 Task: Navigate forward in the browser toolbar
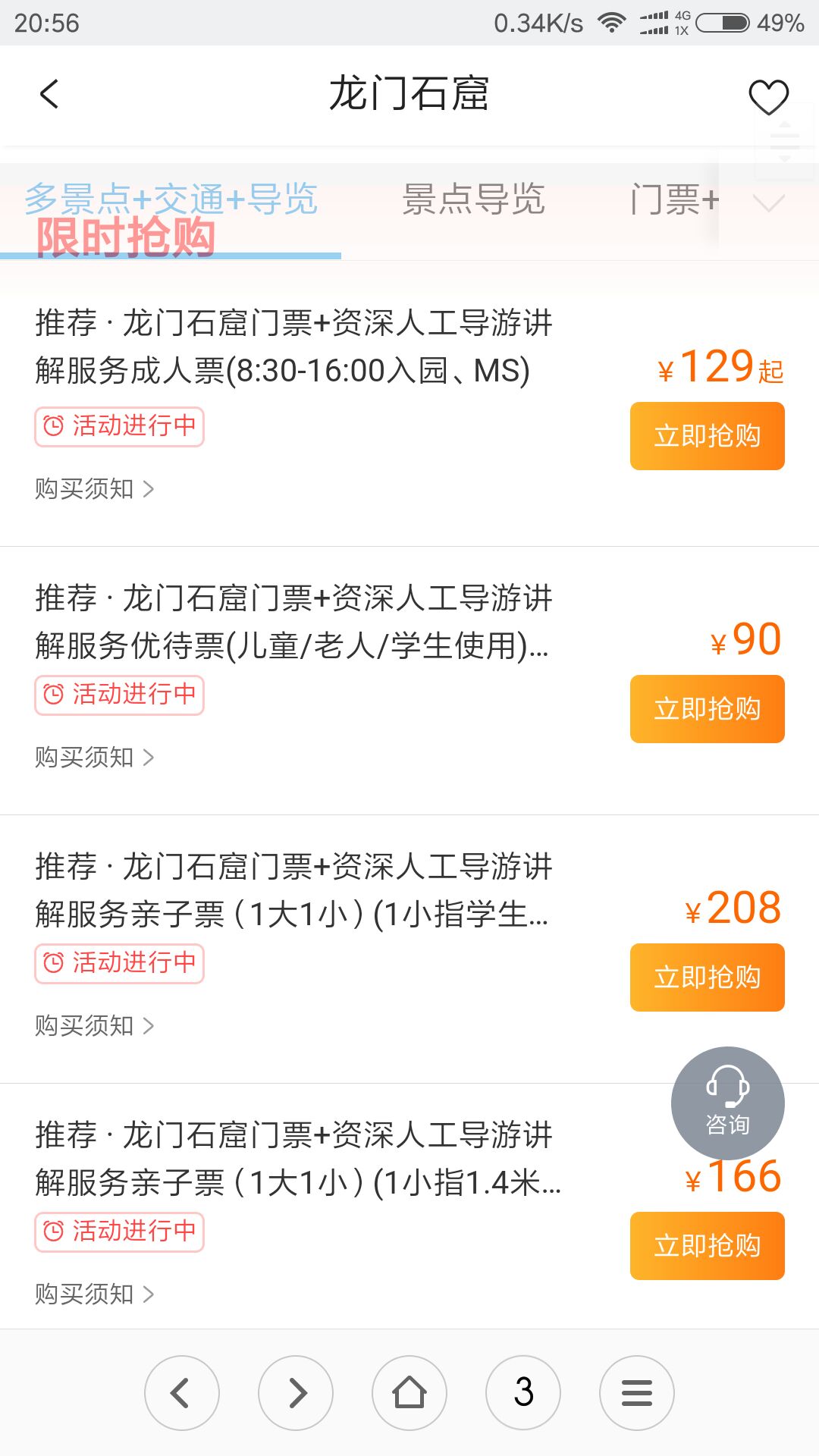click(296, 1393)
